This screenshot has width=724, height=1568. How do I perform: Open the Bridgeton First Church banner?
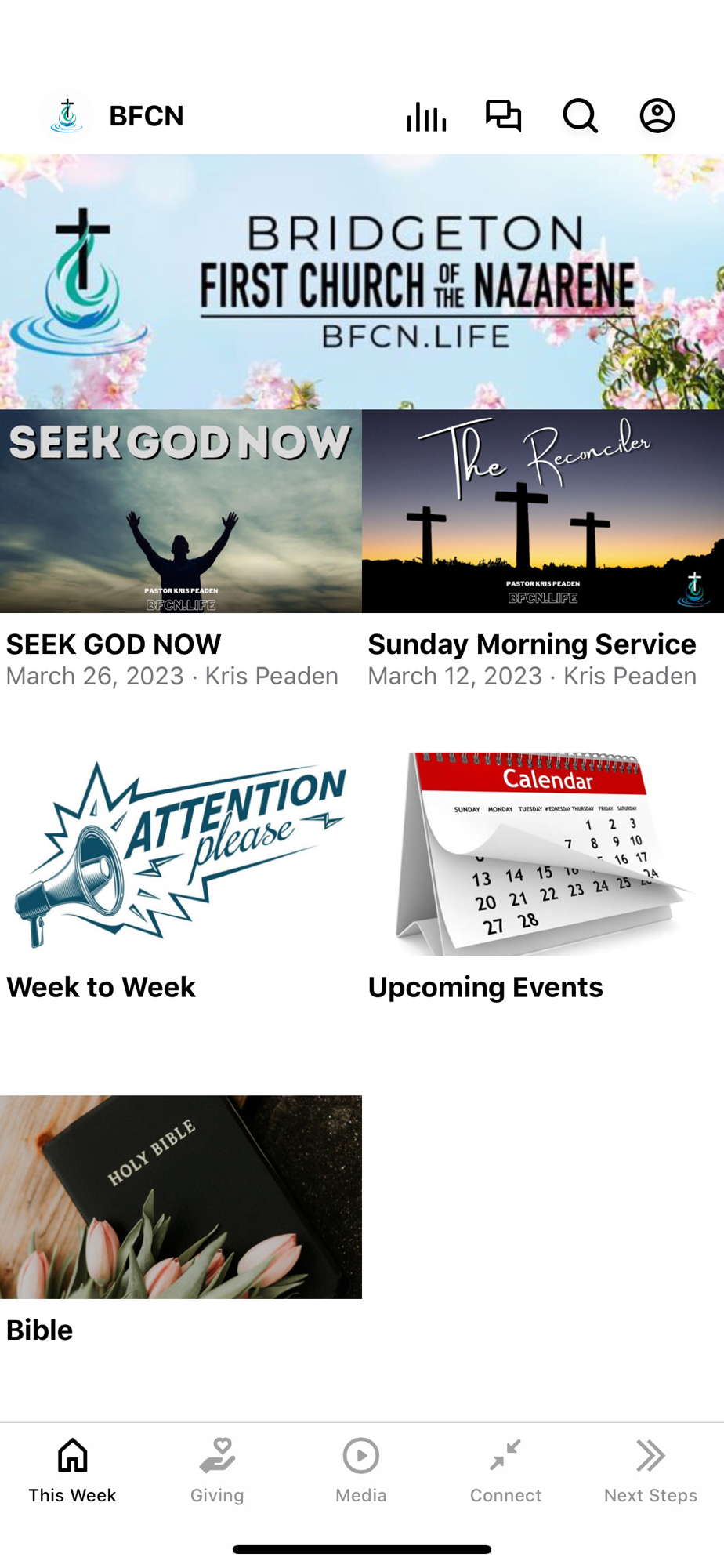pyautogui.click(x=362, y=281)
